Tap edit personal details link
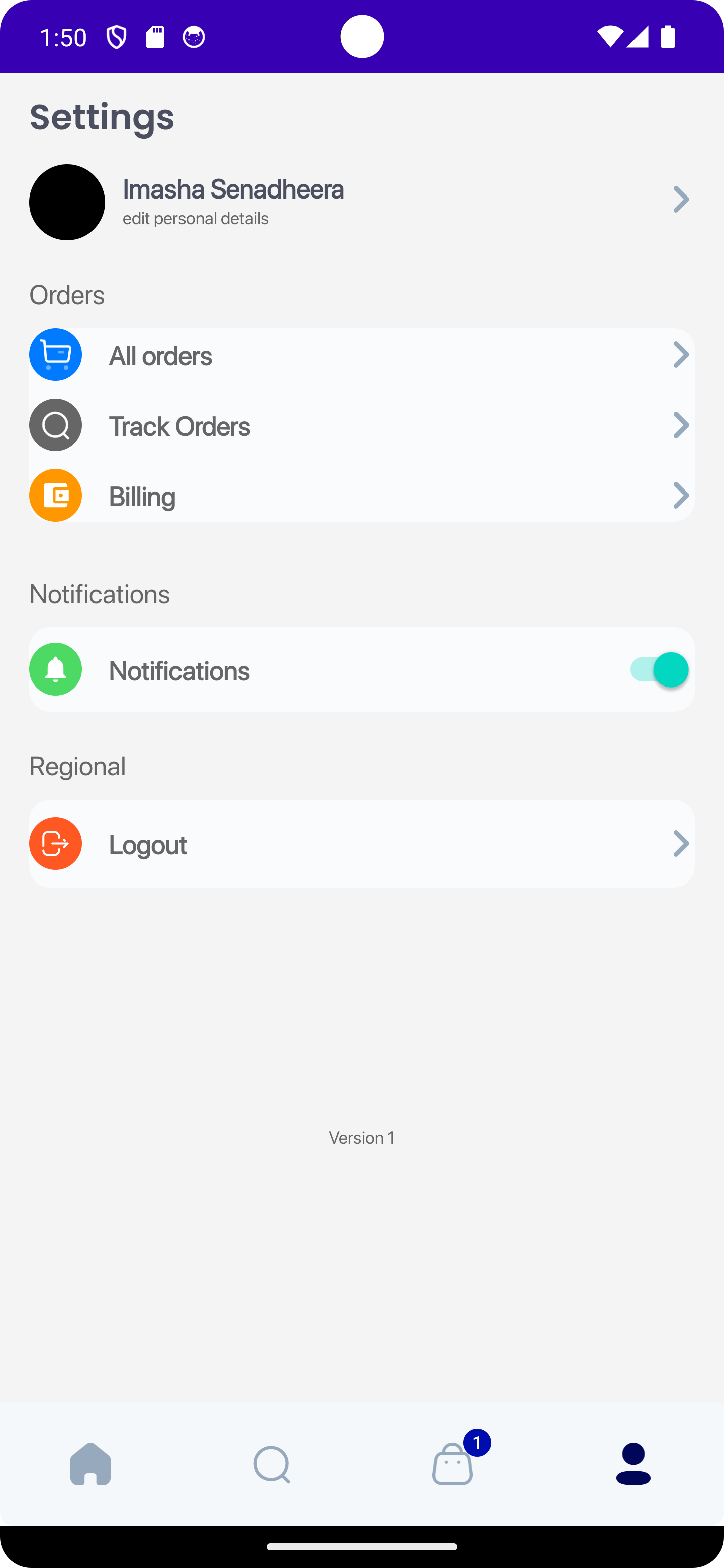 click(196, 217)
